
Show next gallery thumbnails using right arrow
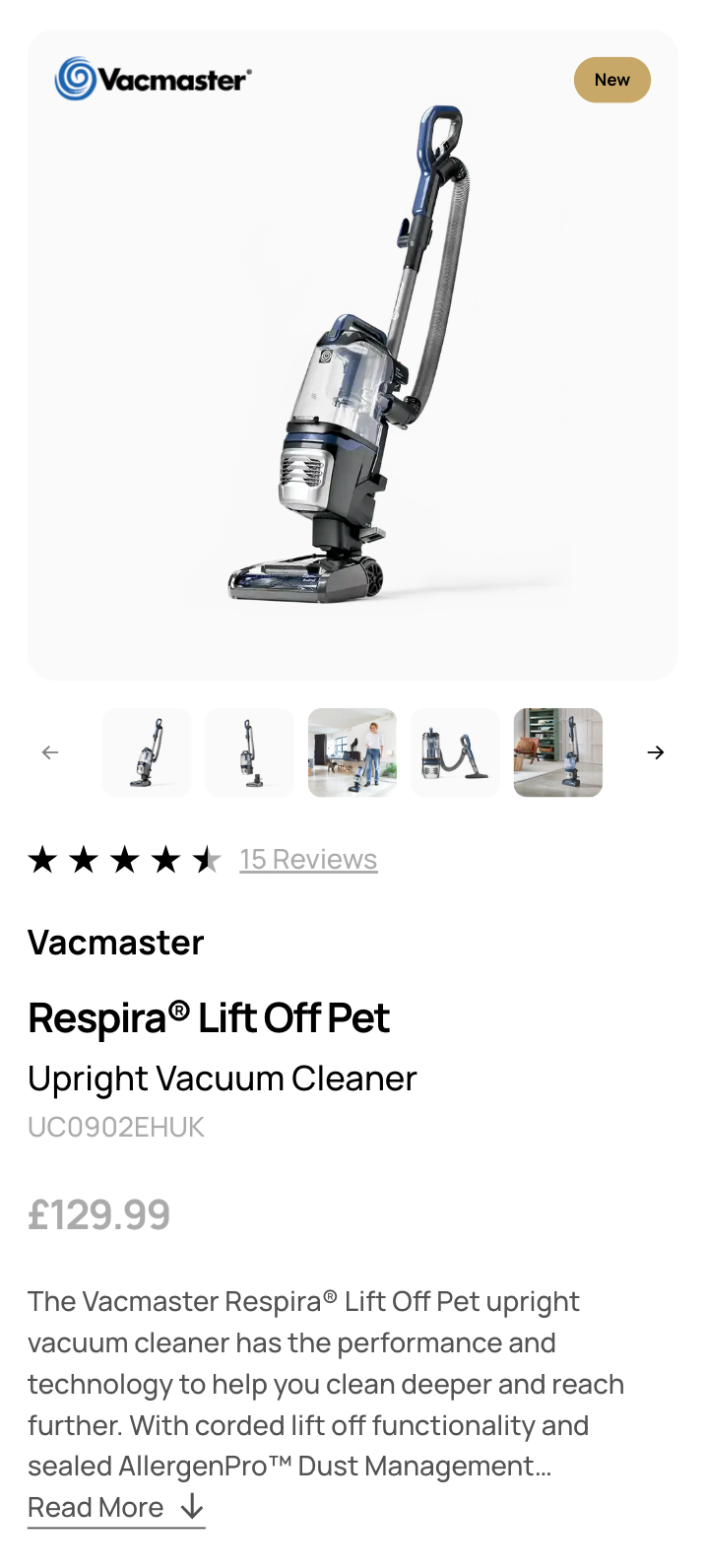point(656,752)
